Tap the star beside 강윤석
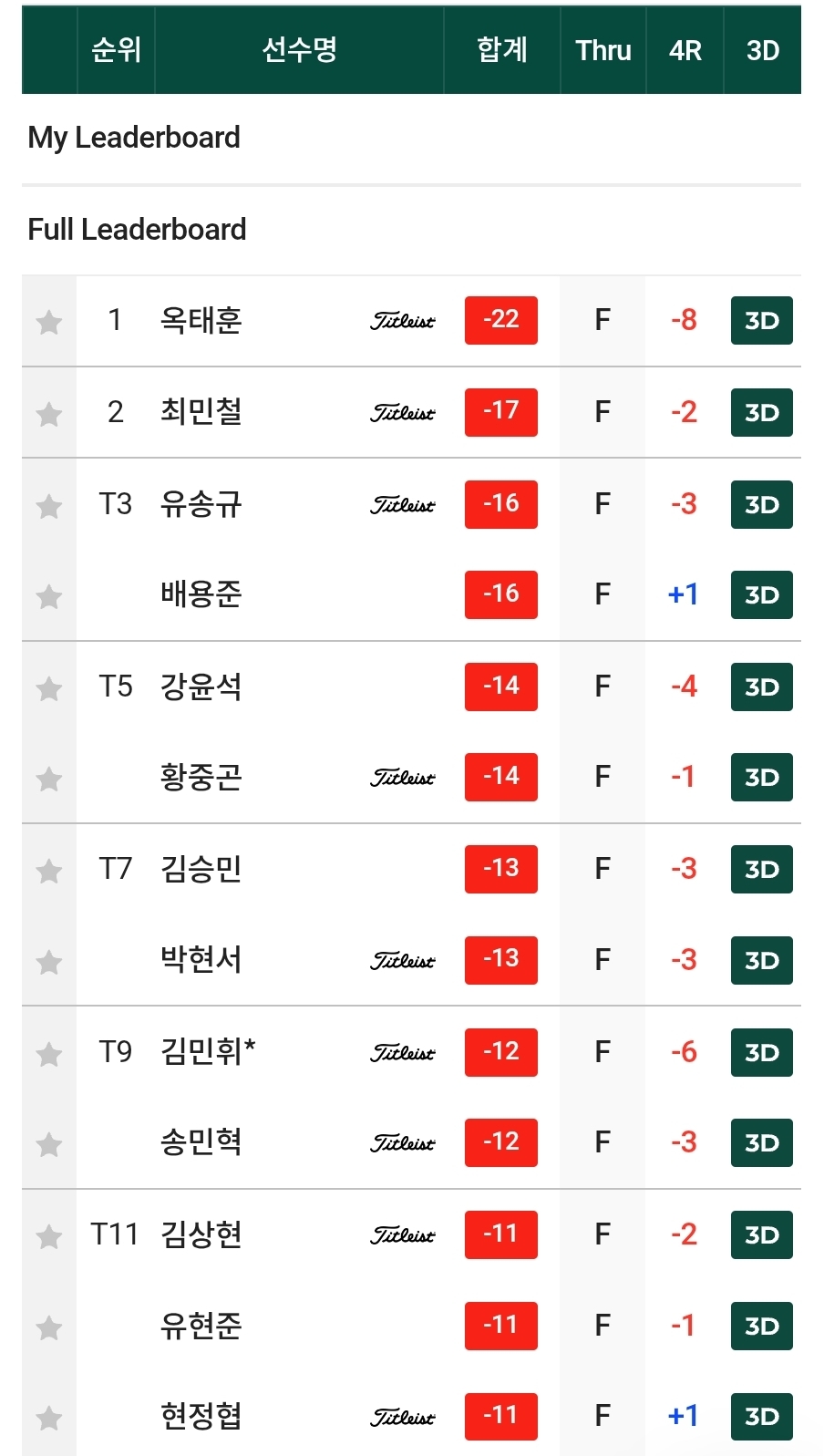 coord(49,688)
